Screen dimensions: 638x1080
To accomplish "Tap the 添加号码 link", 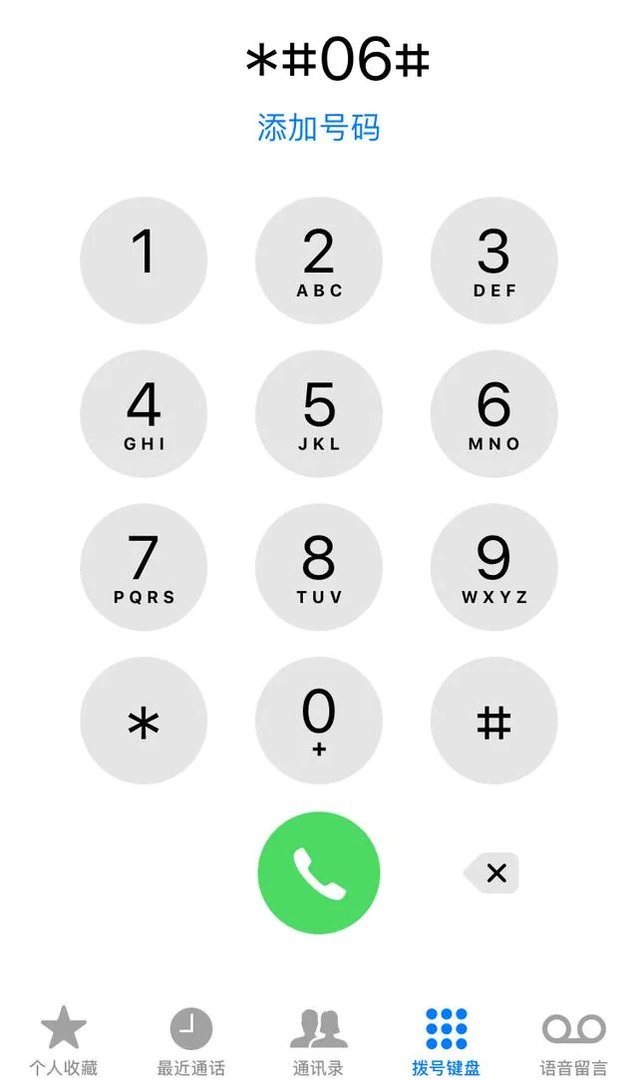I will coord(319,128).
